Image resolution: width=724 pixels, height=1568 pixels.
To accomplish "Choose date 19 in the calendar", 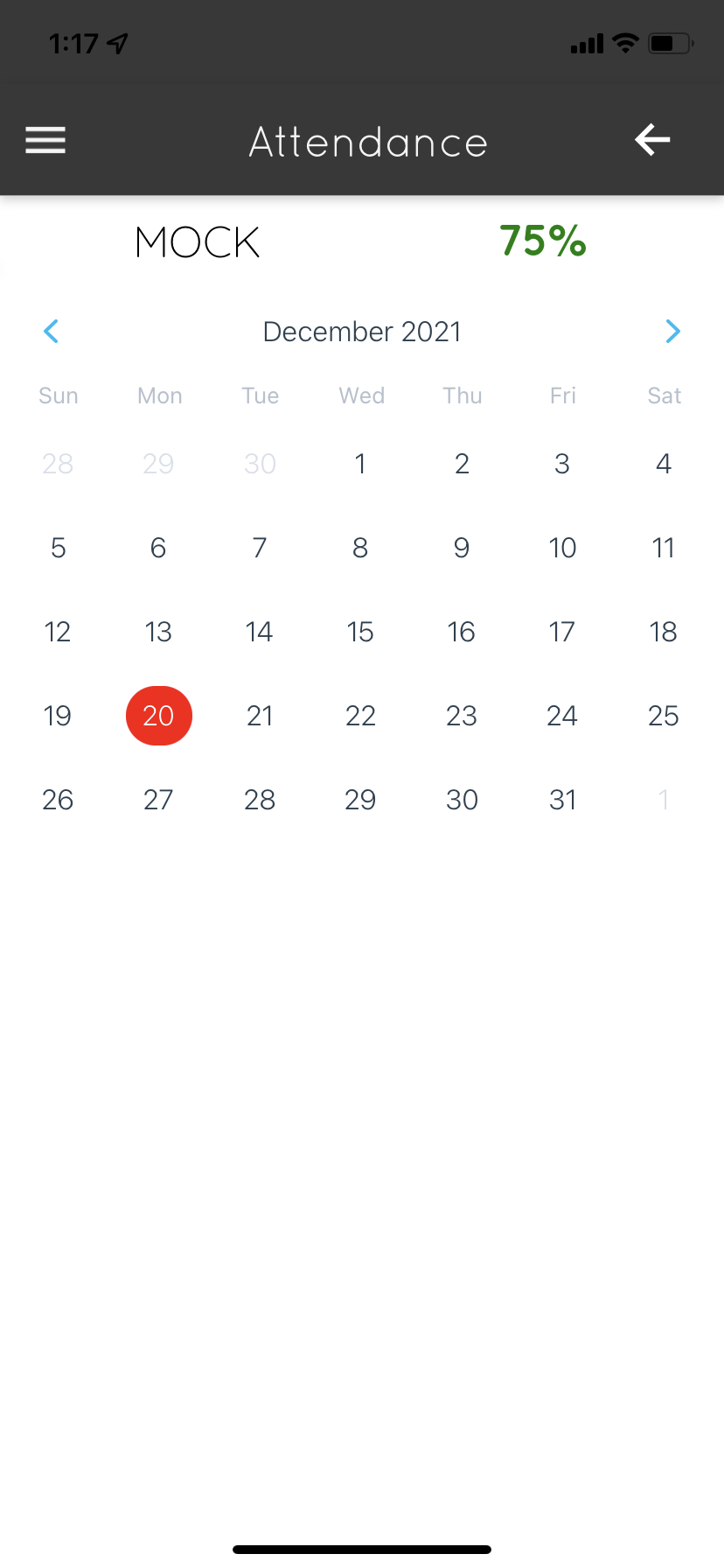I will pos(58,716).
